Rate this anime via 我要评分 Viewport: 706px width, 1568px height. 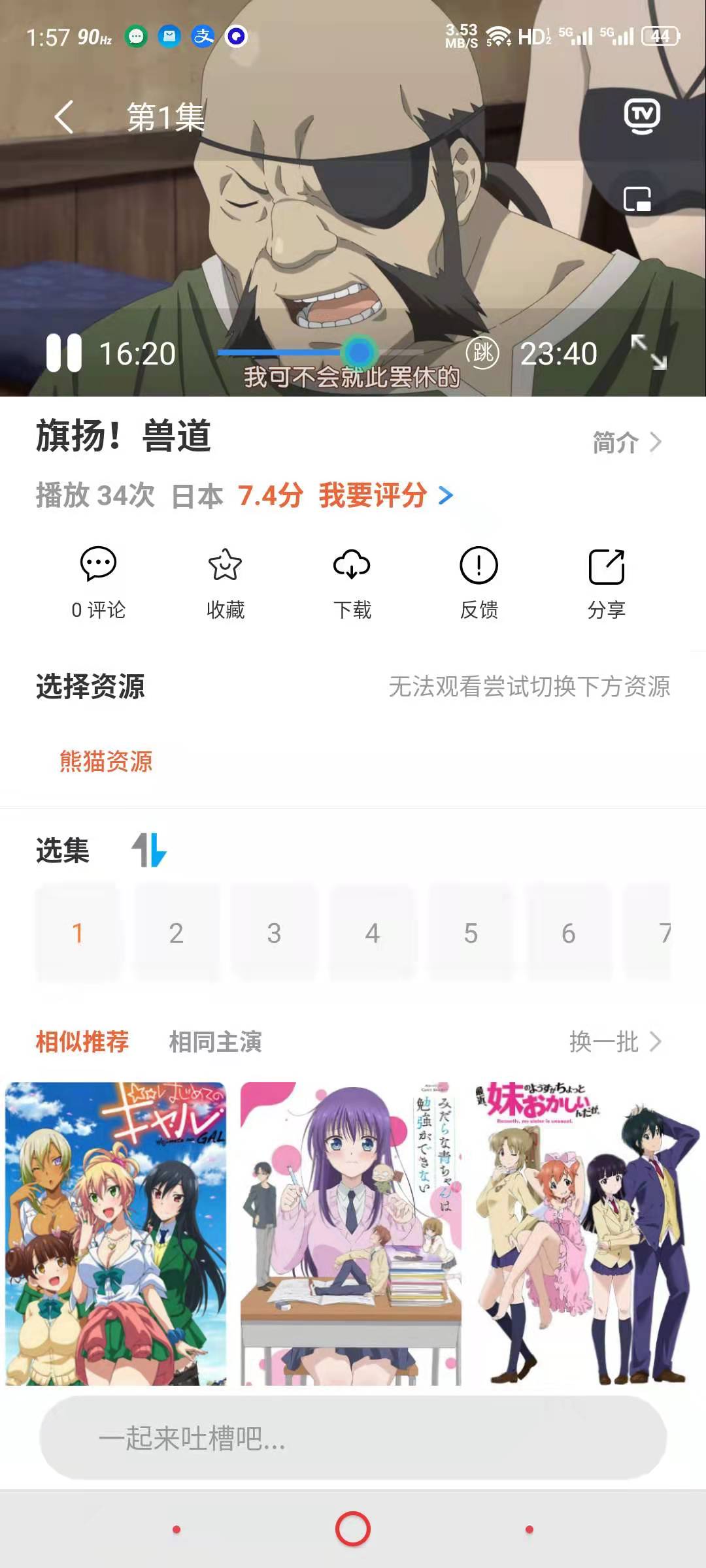tap(385, 495)
